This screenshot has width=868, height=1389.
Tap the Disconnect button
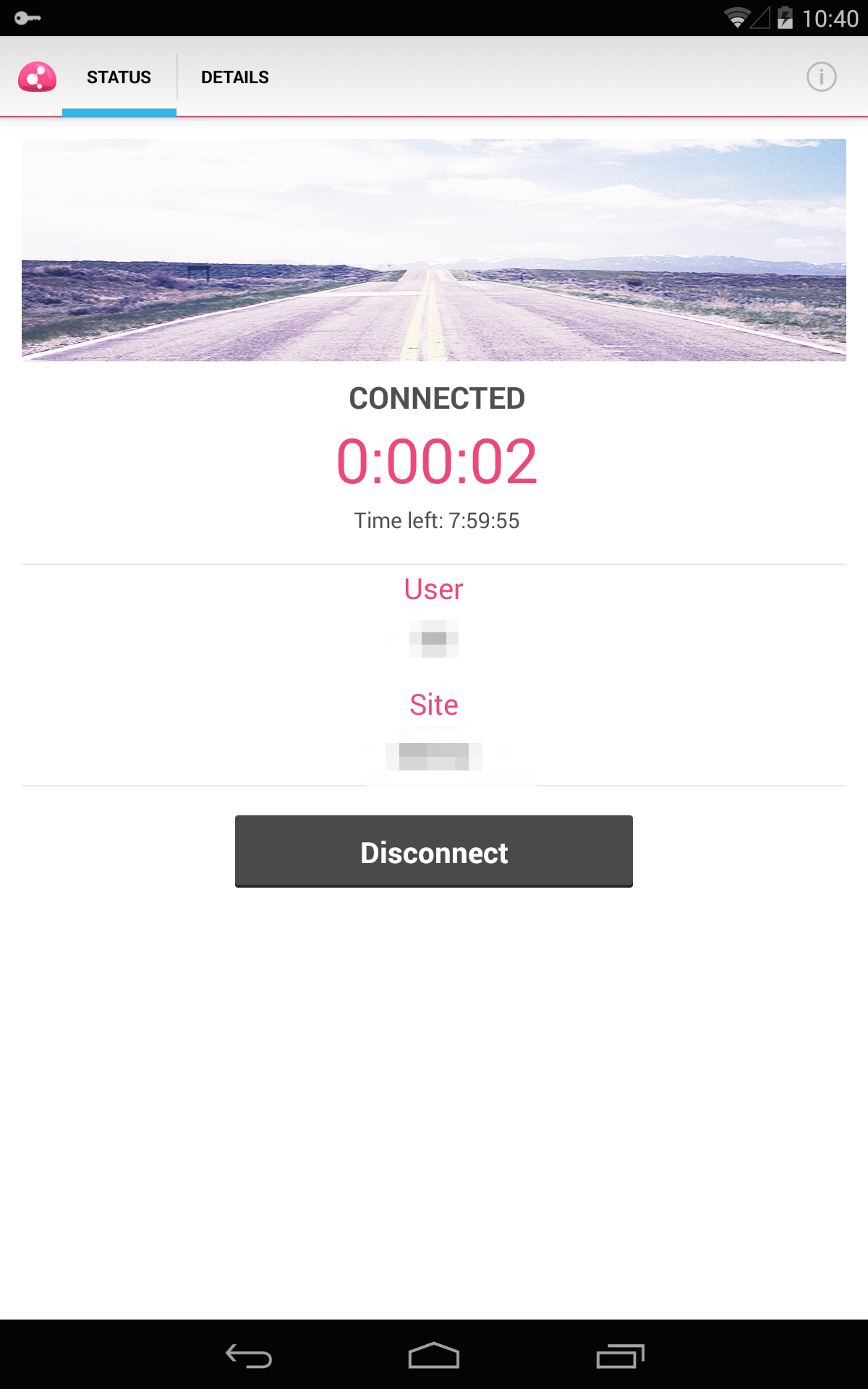(x=434, y=851)
